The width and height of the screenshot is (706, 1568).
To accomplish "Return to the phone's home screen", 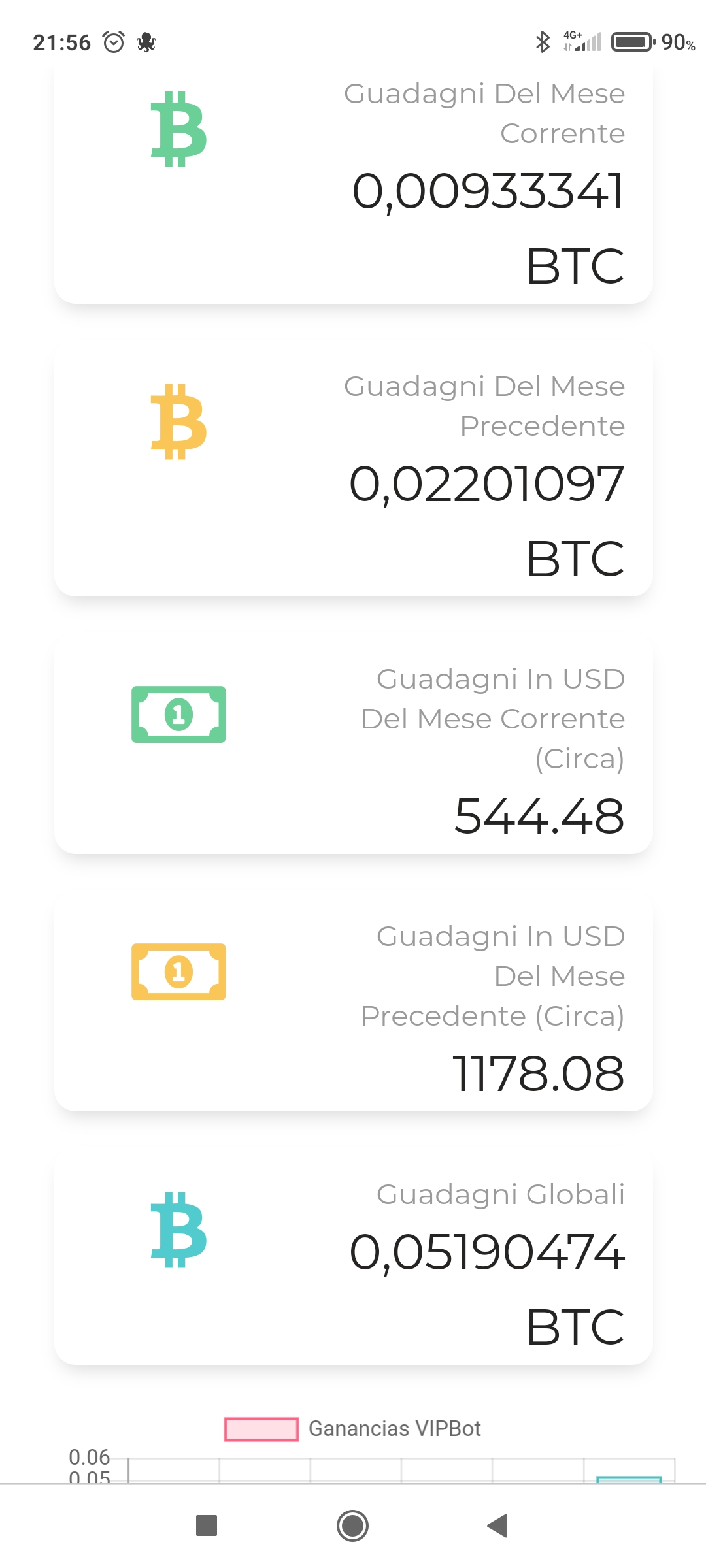I will [352, 1526].
